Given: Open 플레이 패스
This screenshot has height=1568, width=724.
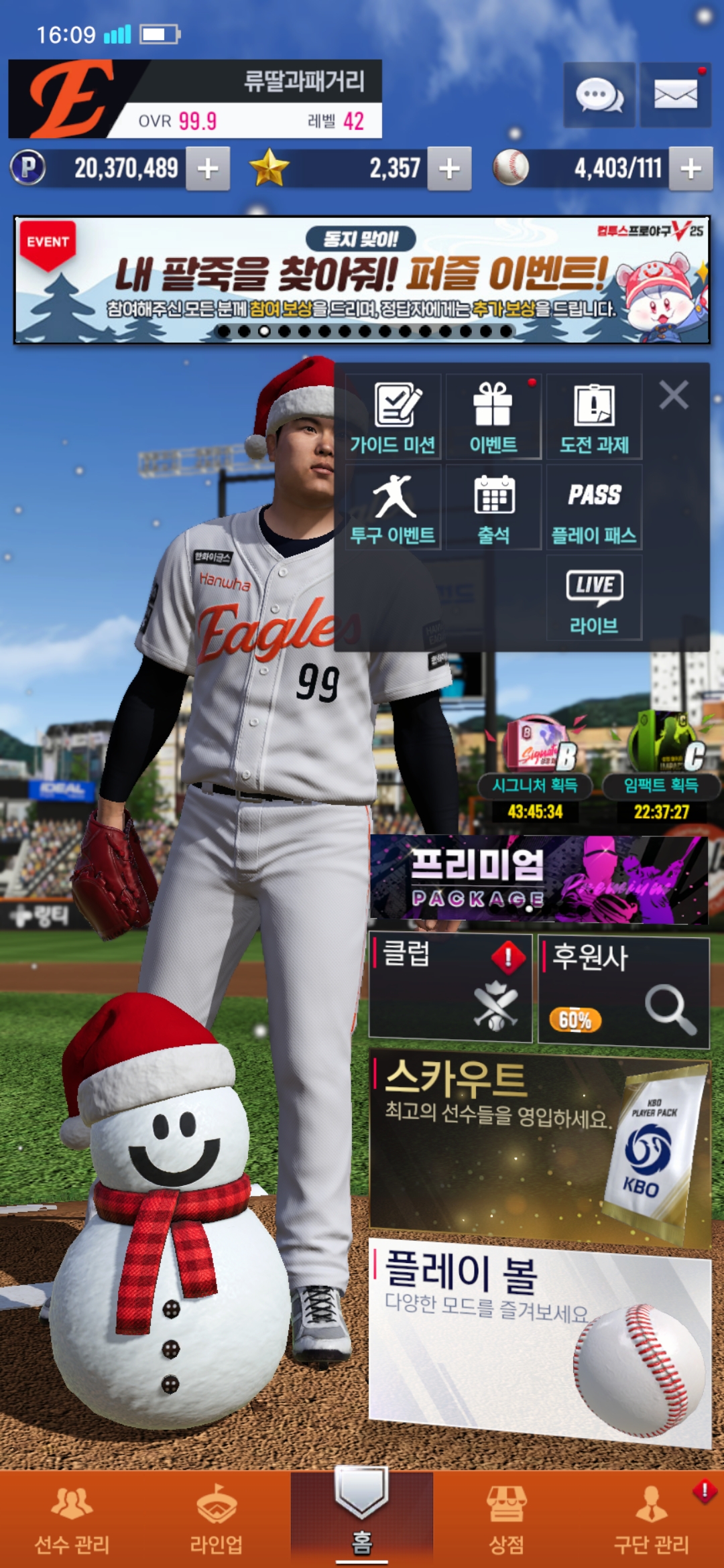Looking at the screenshot, I should coord(595,508).
